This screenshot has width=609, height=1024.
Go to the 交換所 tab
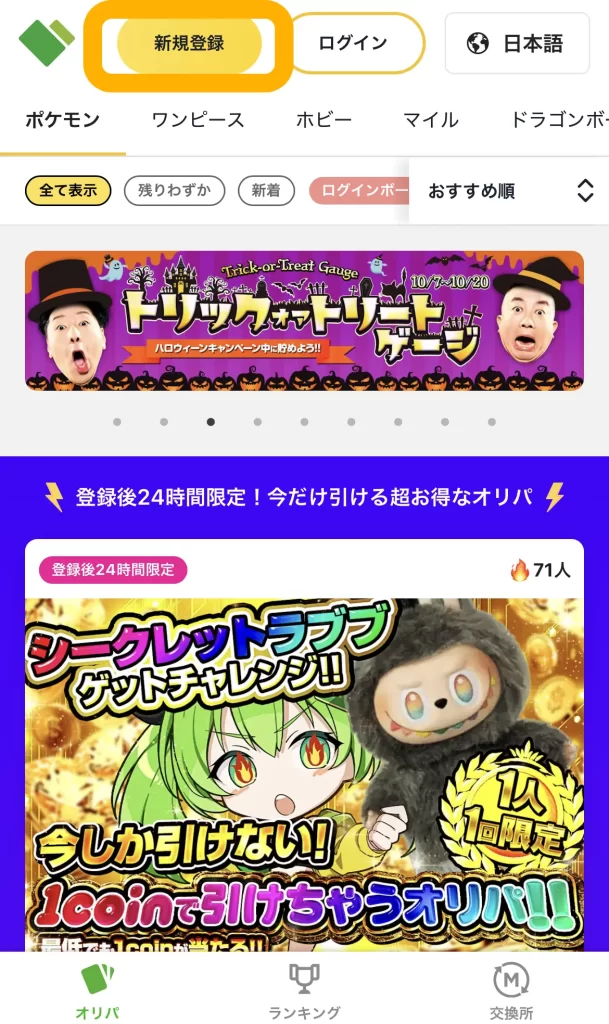tap(511, 992)
